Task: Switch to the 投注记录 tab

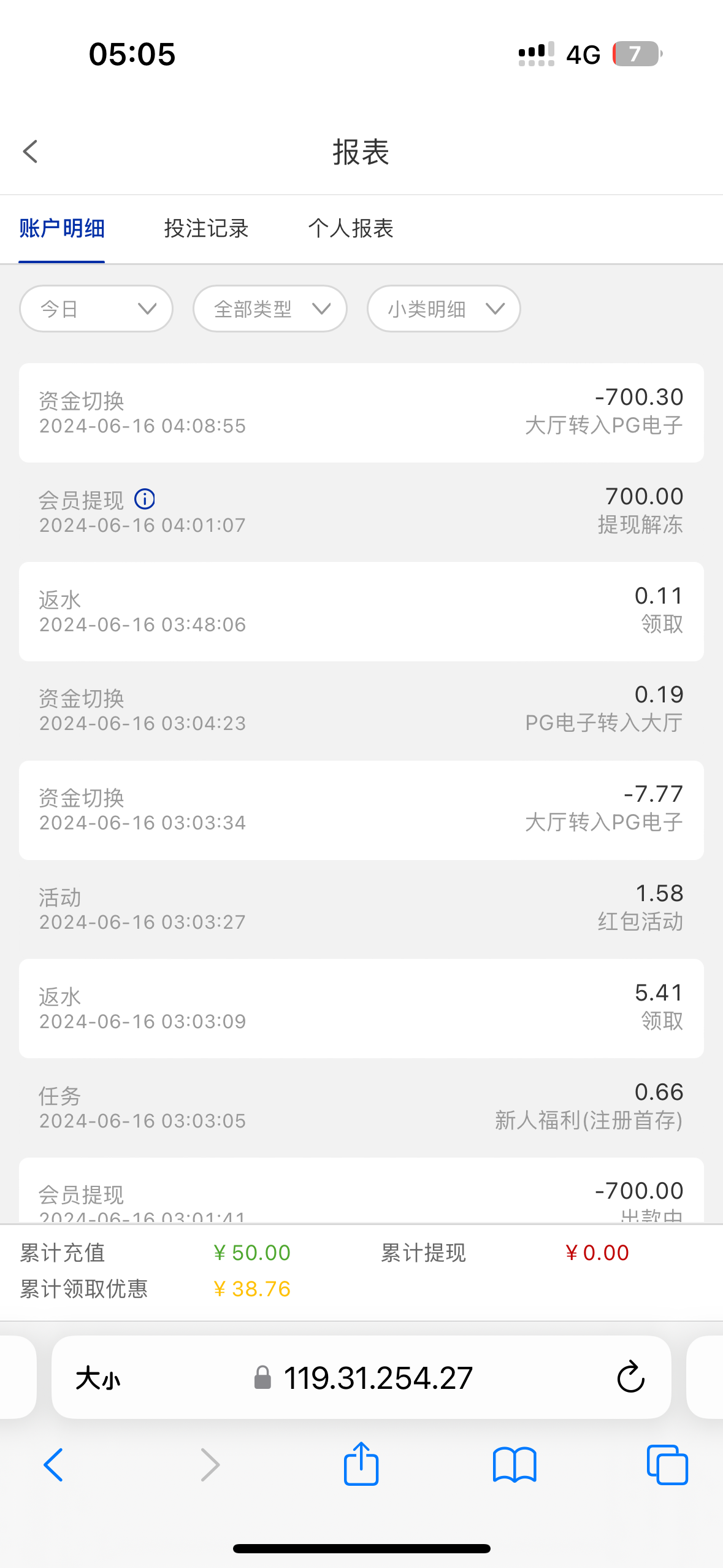Action: pos(206,229)
